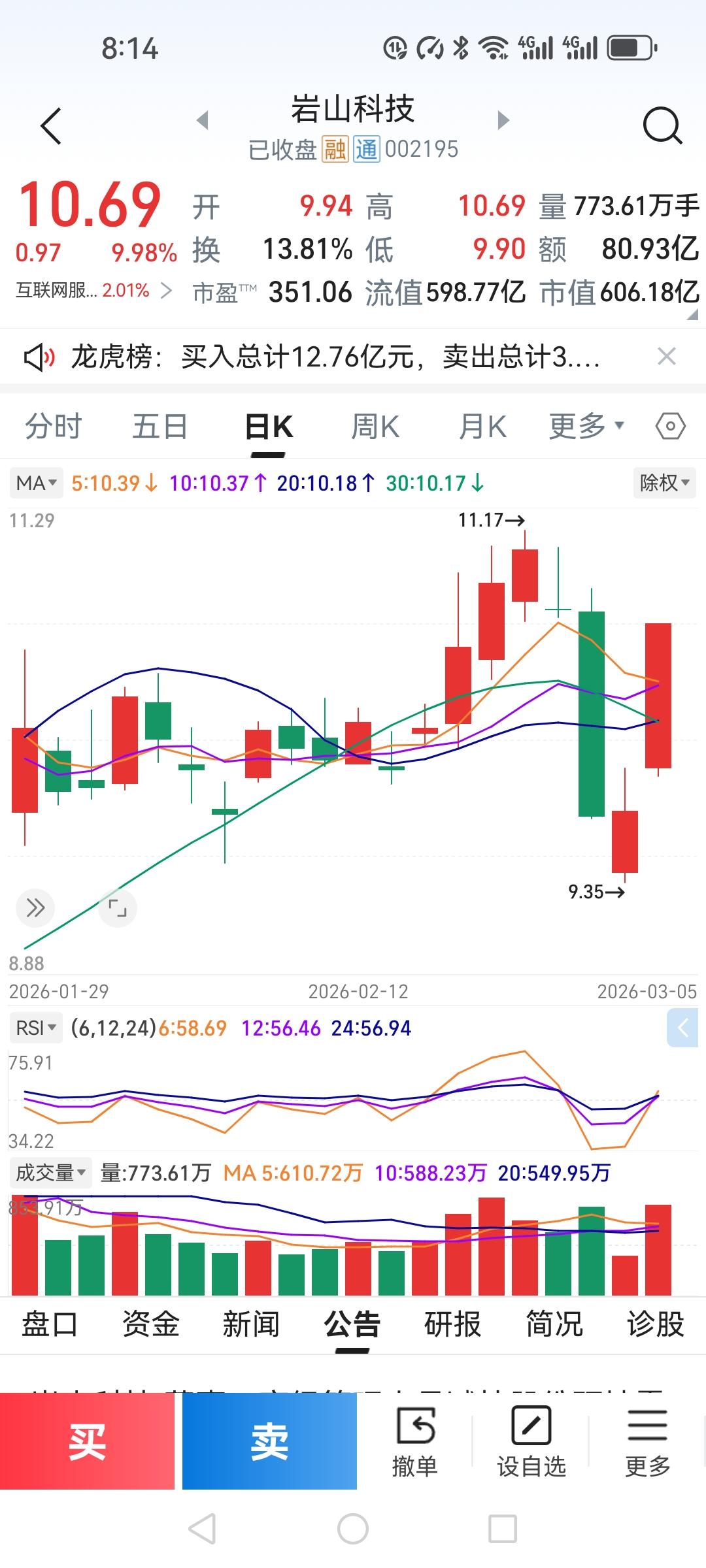The image size is (706, 1568).
Task: Select the 月K chart tab
Action: pos(482,427)
